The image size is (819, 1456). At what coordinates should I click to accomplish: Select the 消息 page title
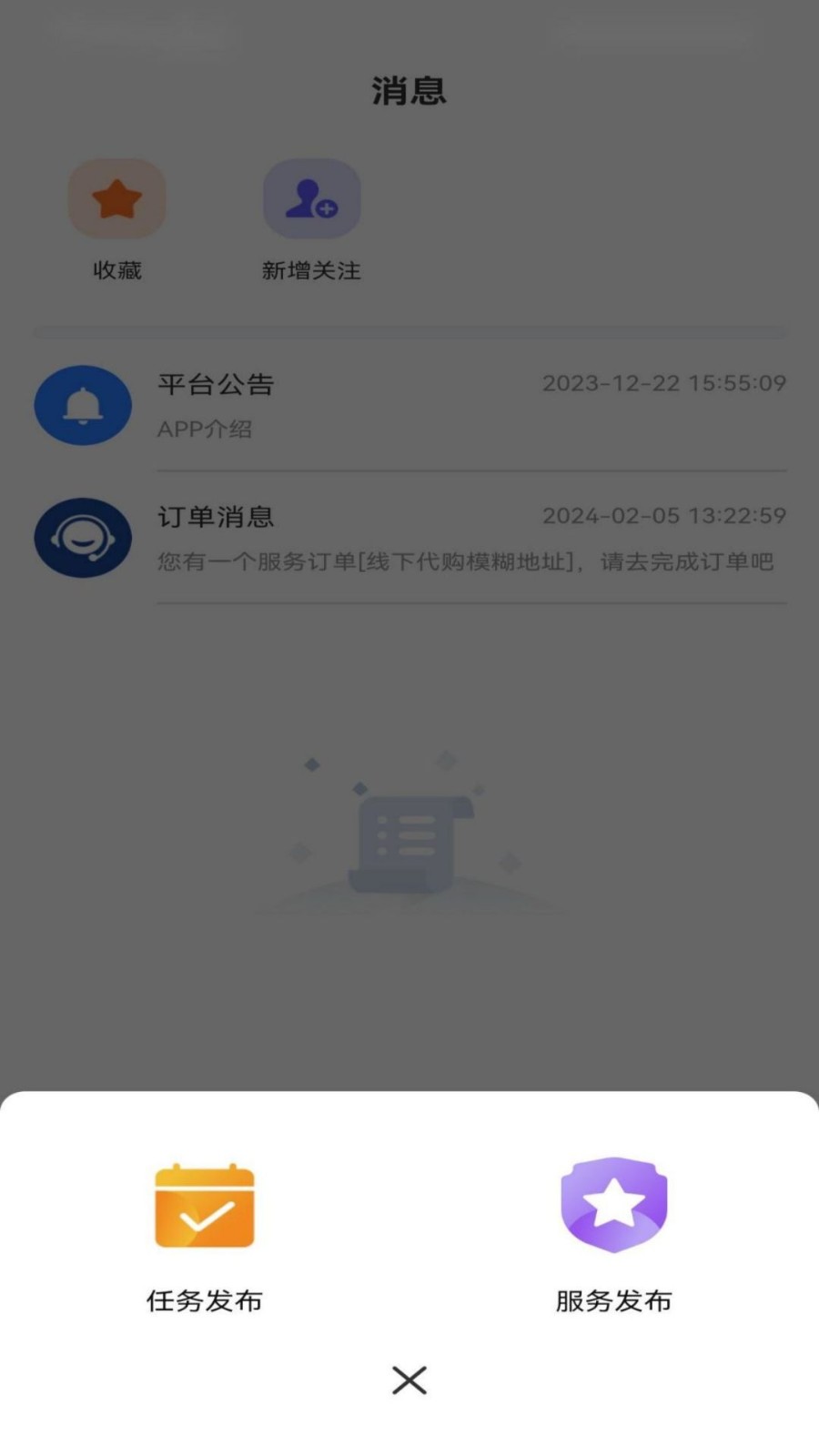[409, 90]
